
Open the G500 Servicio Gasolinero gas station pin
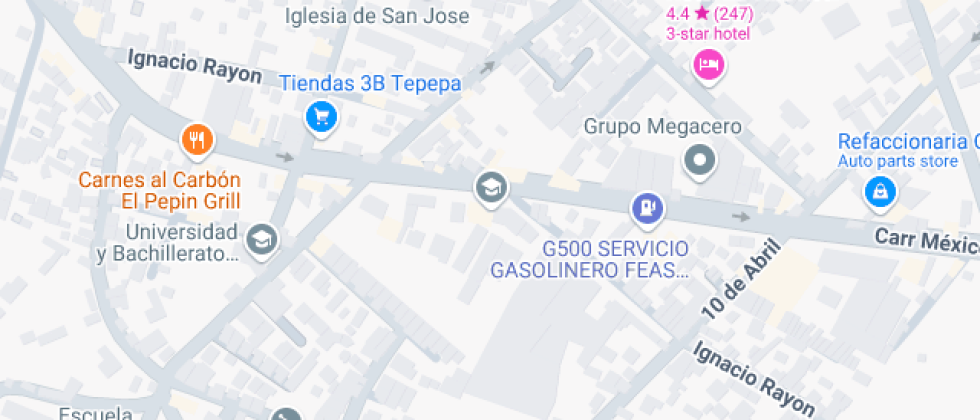(647, 208)
